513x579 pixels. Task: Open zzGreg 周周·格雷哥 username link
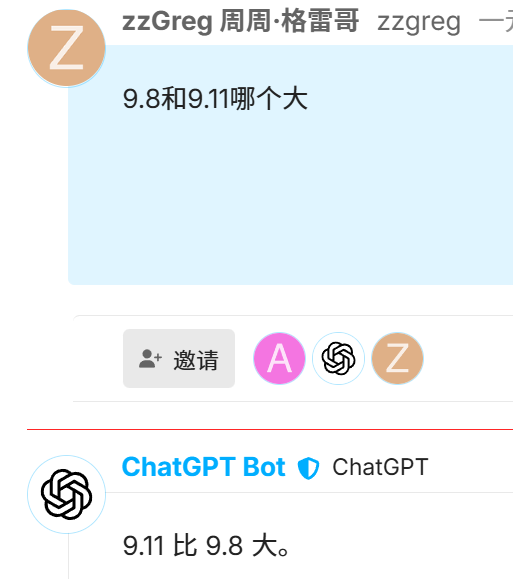[x=240, y=21]
